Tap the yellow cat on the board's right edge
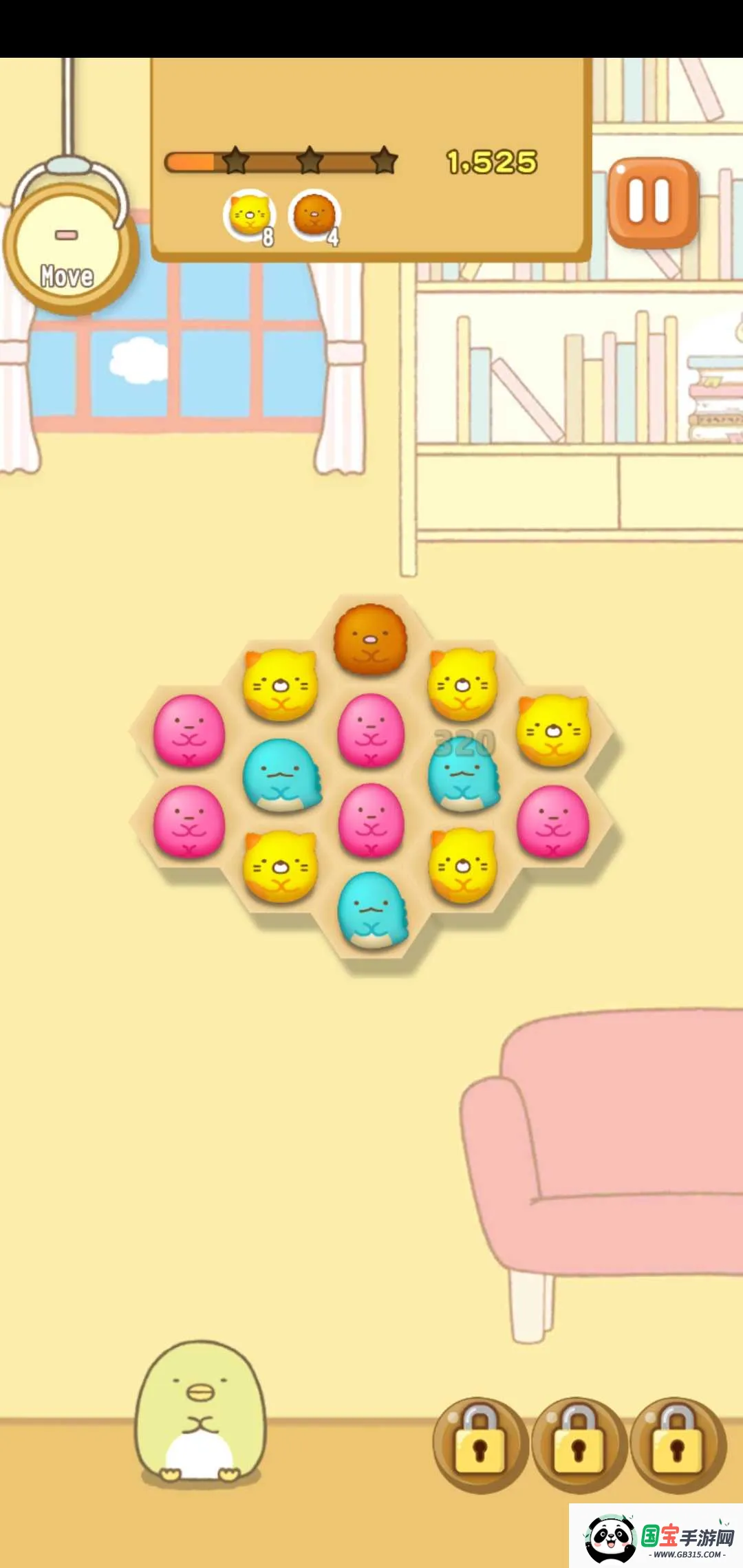Viewport: 743px width, 1568px height. point(554,730)
